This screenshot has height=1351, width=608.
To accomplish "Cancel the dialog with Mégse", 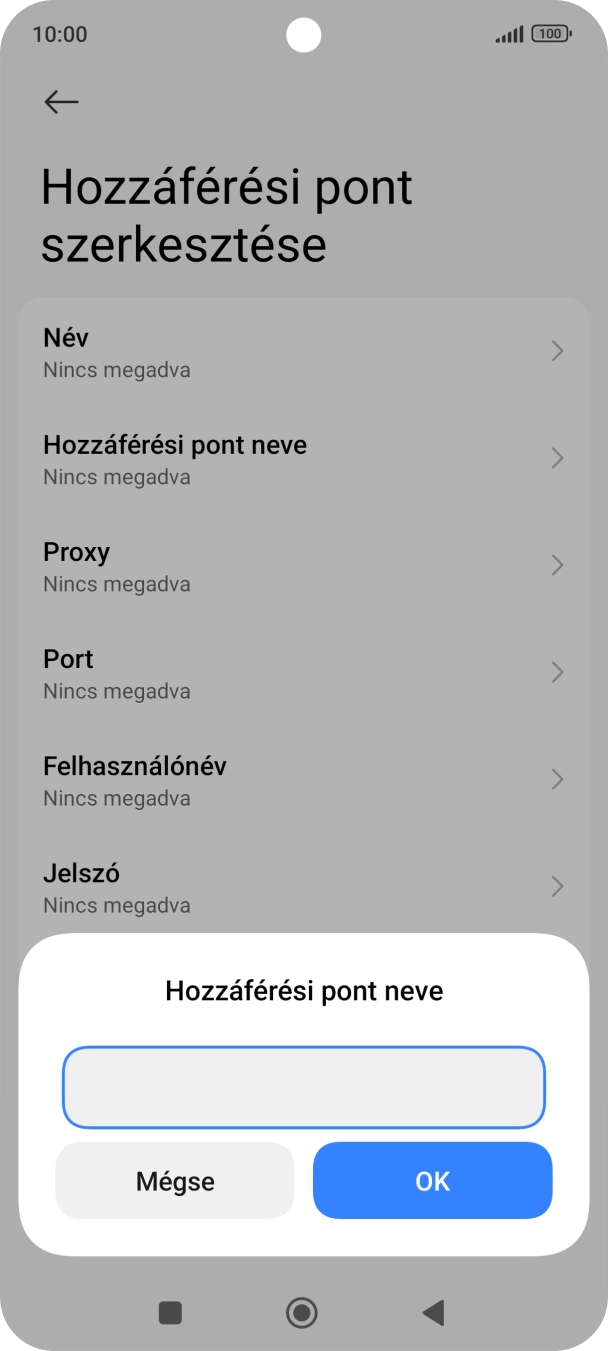I will (x=175, y=1181).
